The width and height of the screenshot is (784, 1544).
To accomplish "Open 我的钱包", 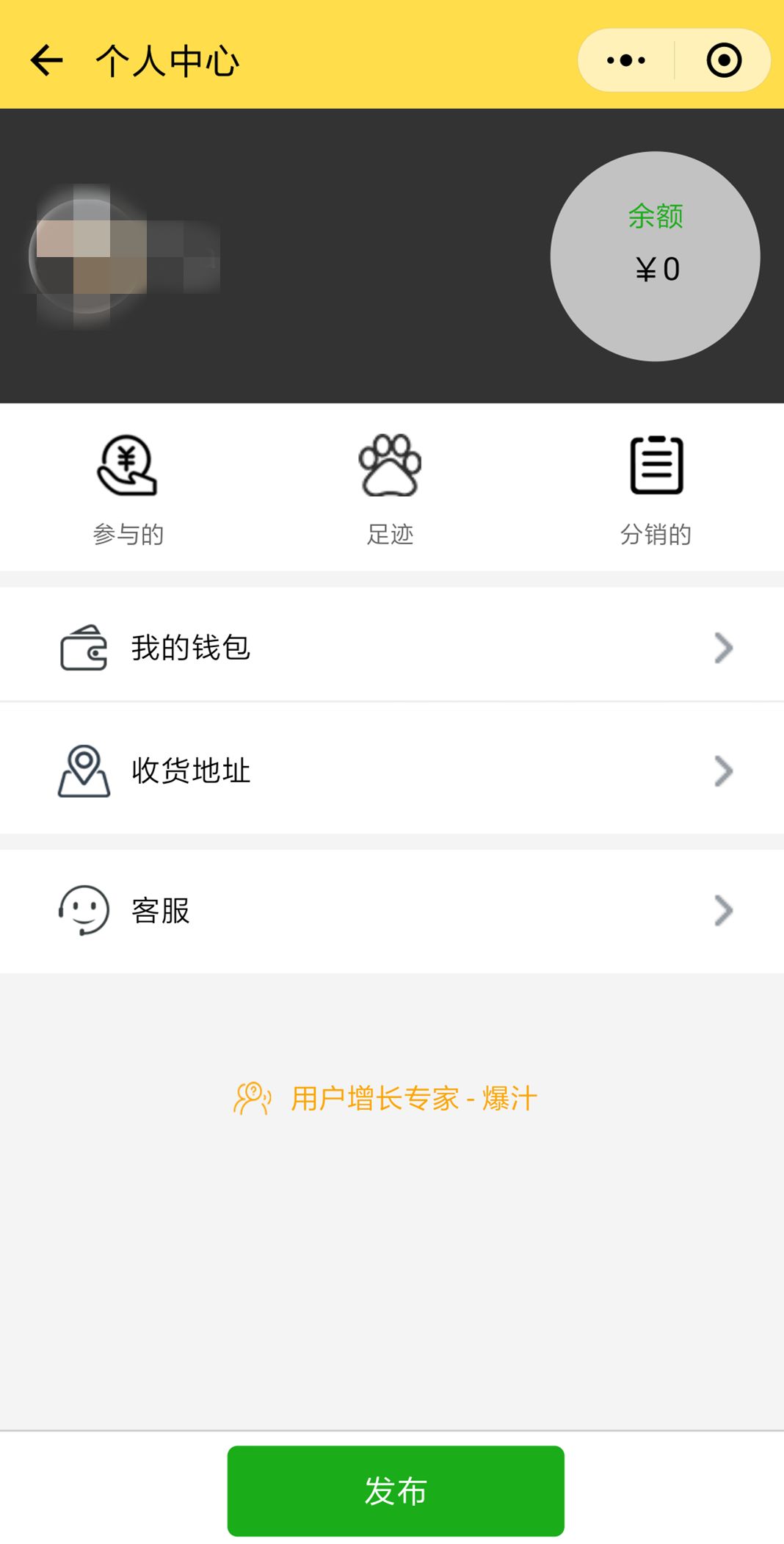I will click(x=392, y=647).
